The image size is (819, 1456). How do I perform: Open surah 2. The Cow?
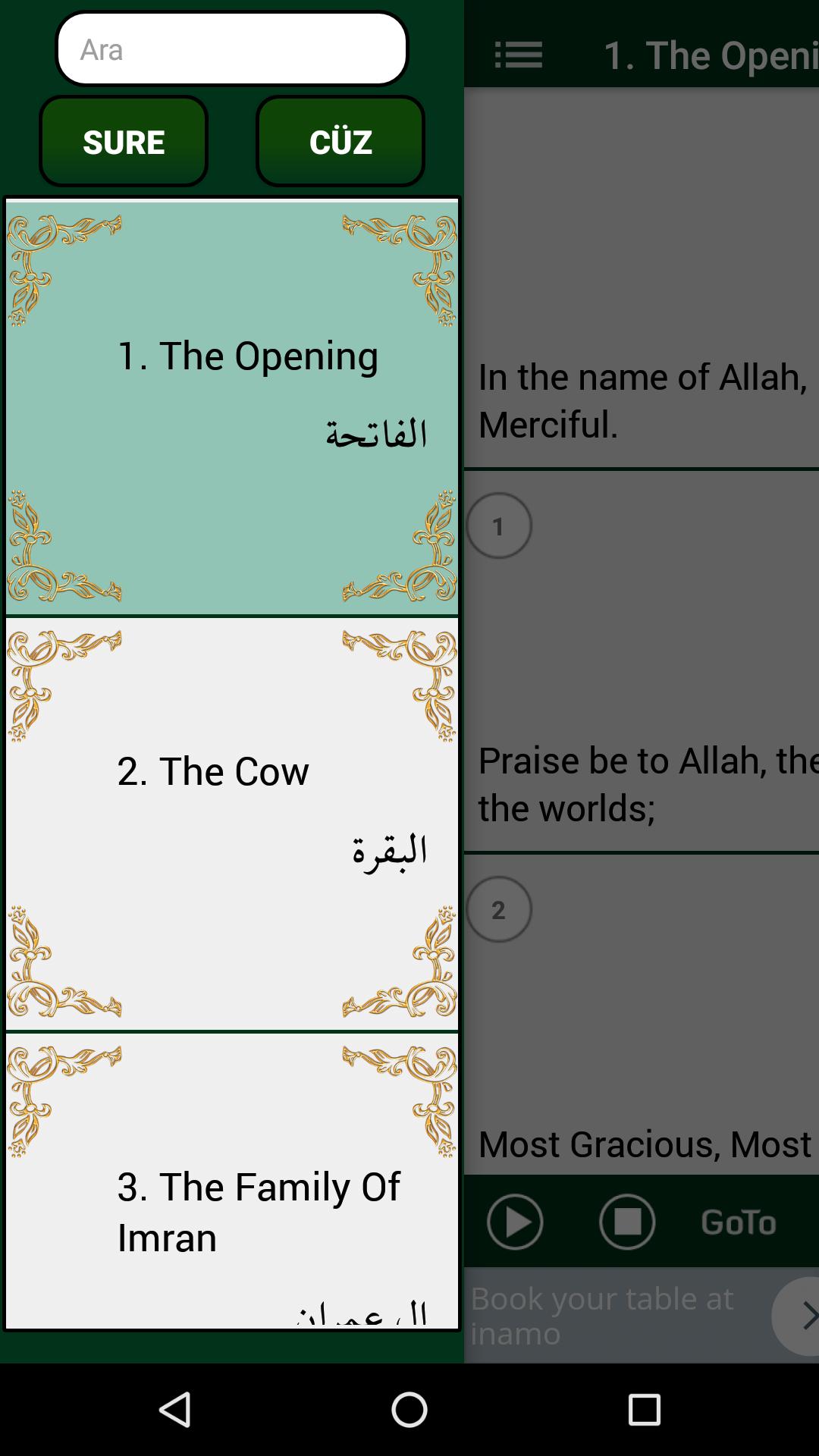click(232, 824)
